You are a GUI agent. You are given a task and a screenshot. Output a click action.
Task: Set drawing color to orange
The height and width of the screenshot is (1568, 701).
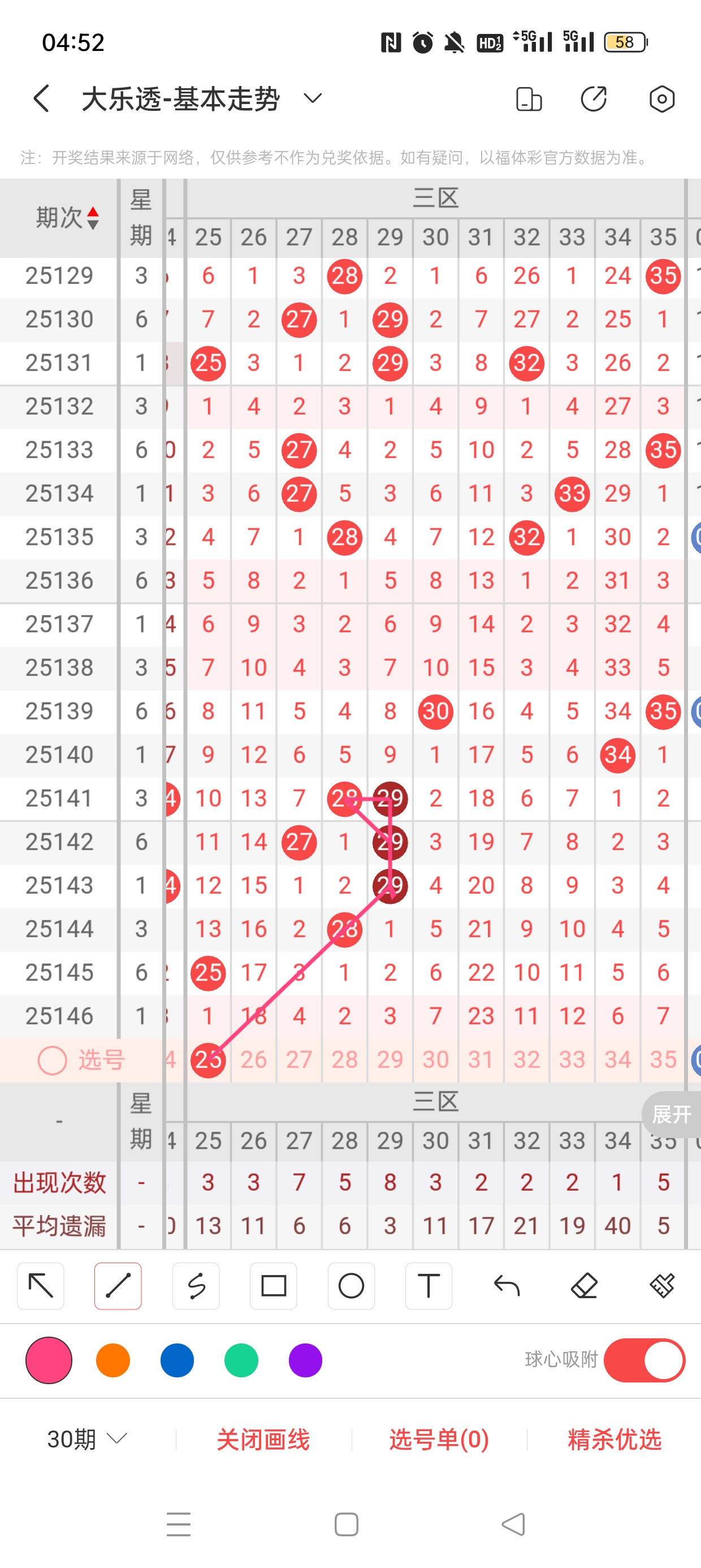[113, 1360]
